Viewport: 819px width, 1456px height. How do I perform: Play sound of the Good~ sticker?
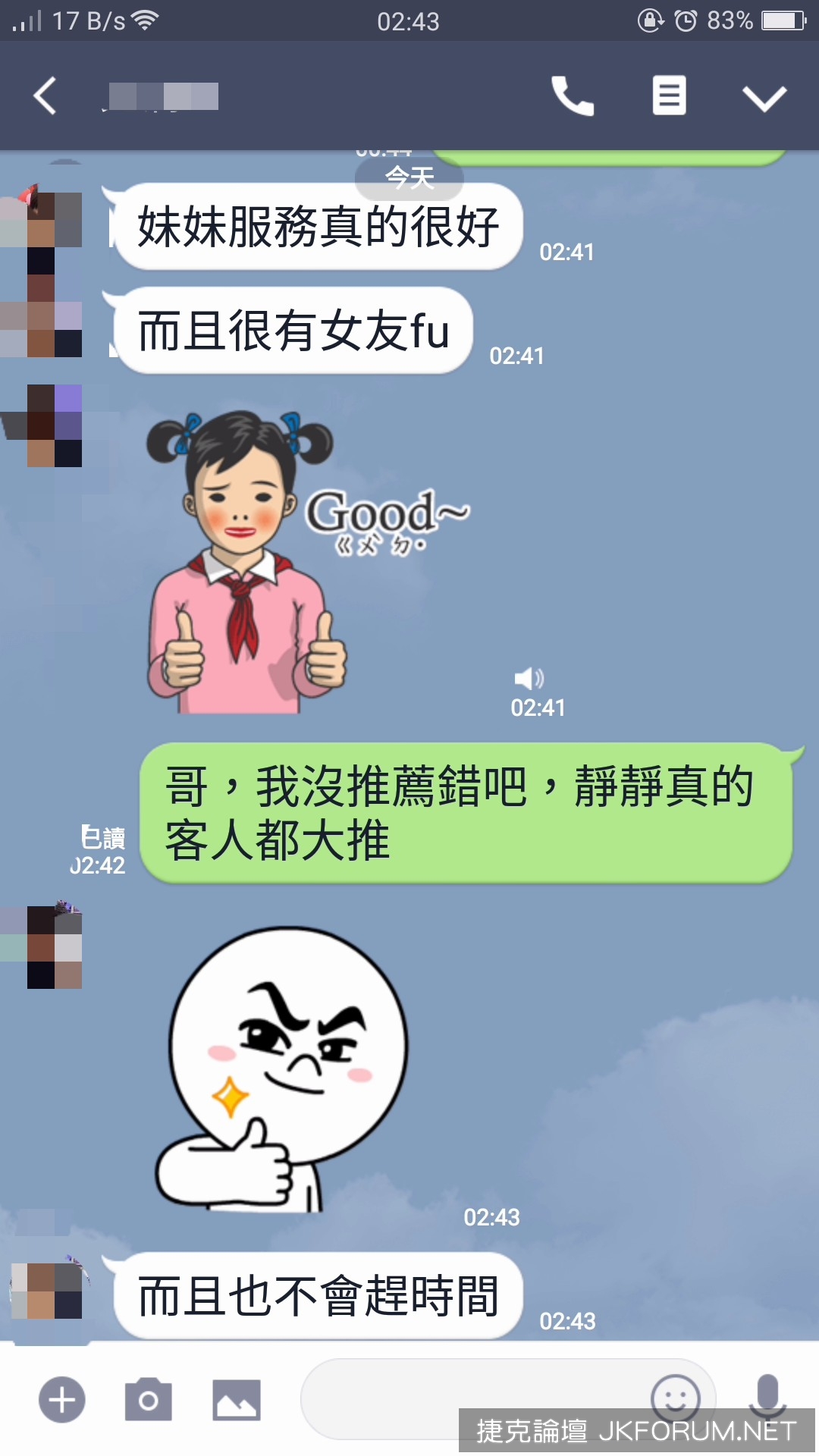click(529, 678)
